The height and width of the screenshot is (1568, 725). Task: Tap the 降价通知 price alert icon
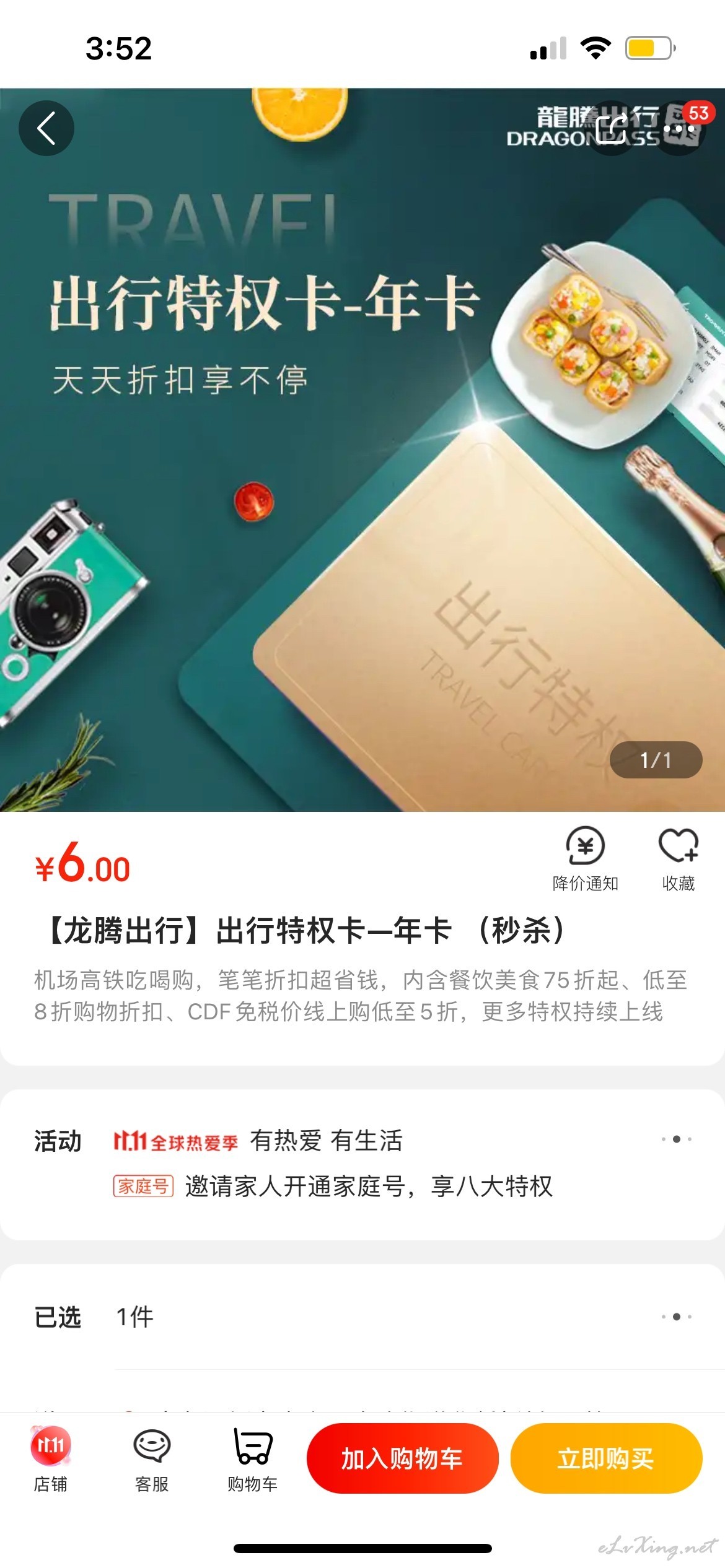pyautogui.click(x=586, y=859)
